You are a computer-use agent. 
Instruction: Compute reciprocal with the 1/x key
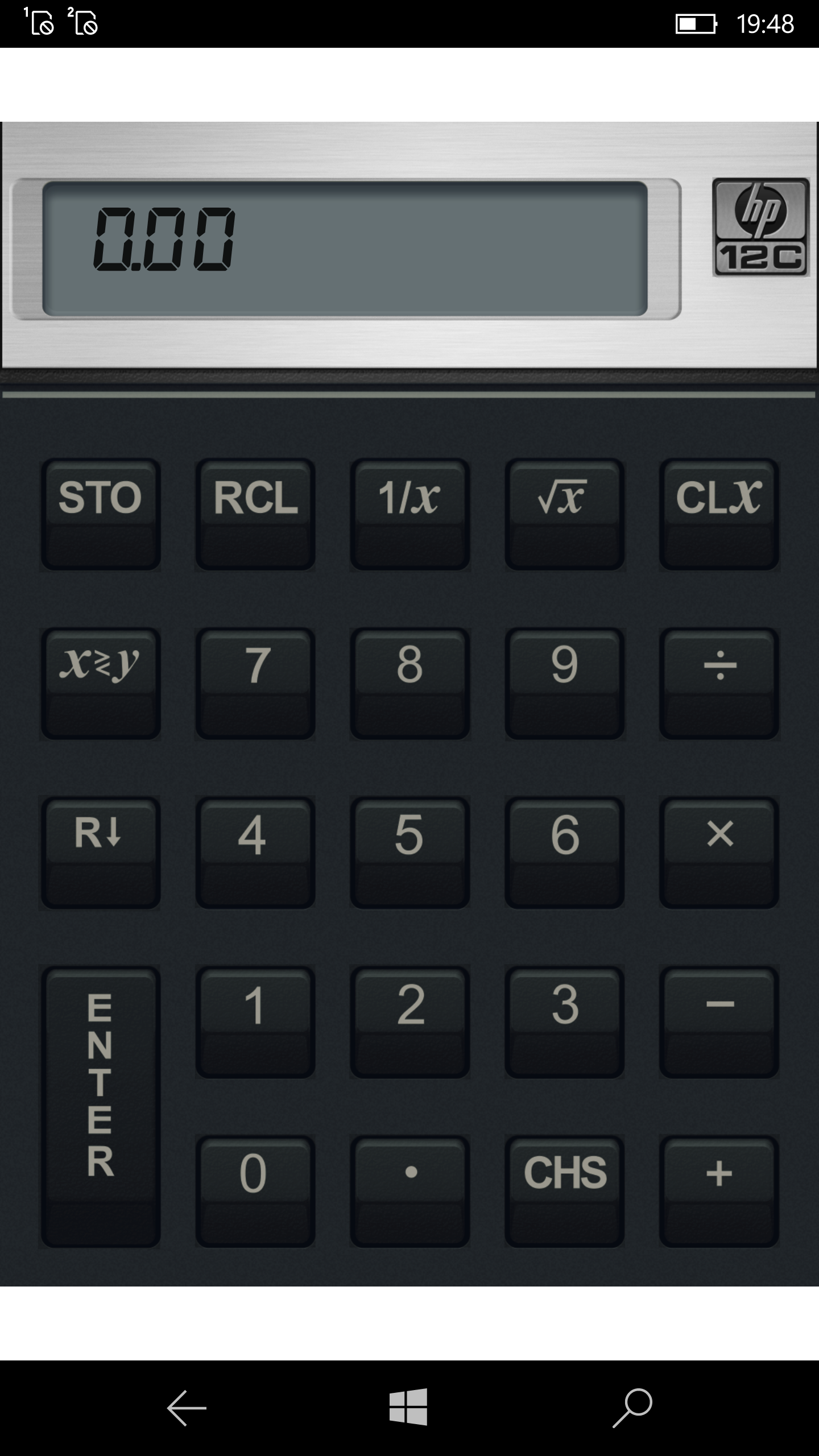point(409,514)
